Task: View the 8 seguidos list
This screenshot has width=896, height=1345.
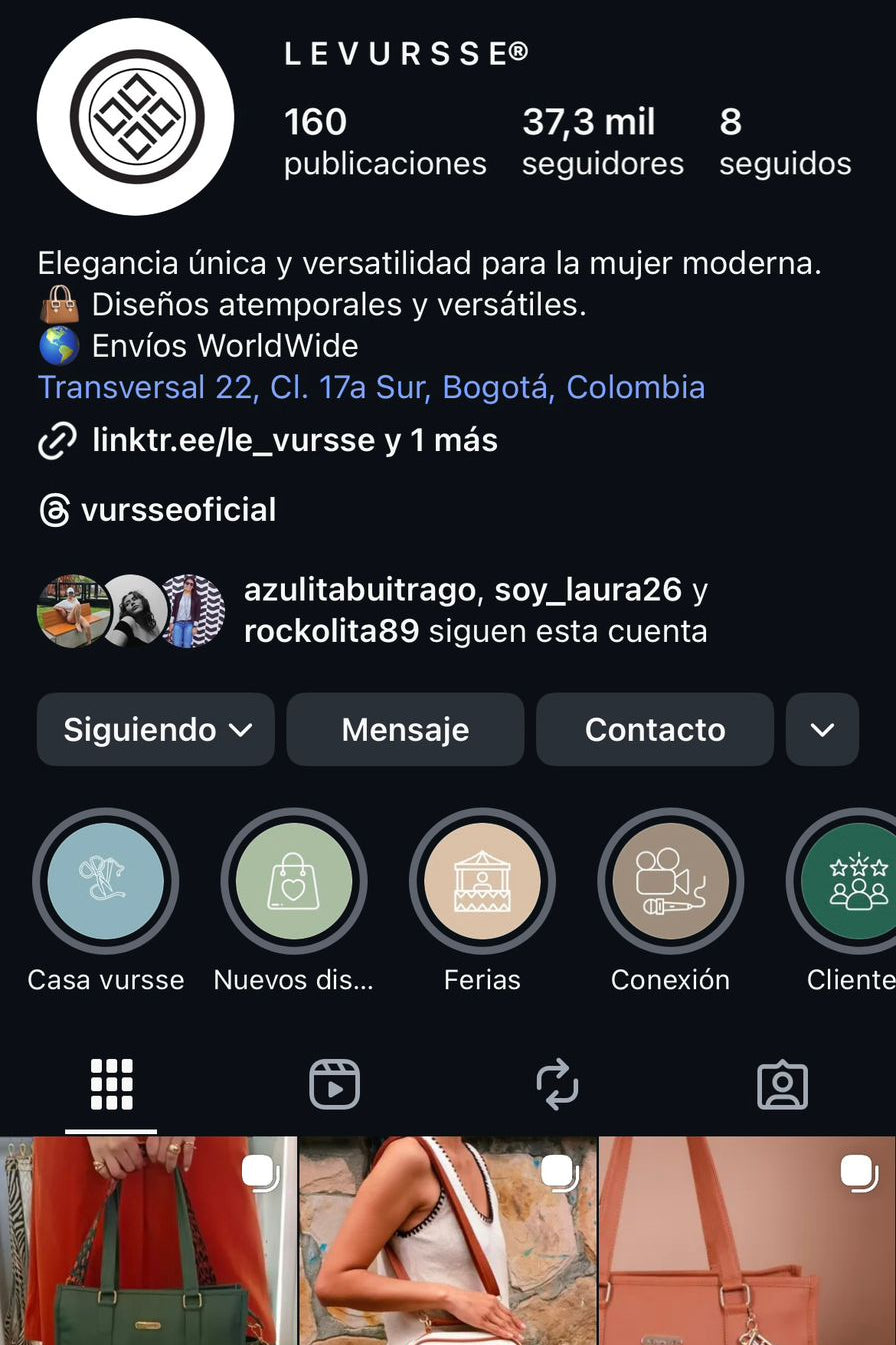Action: point(784,141)
